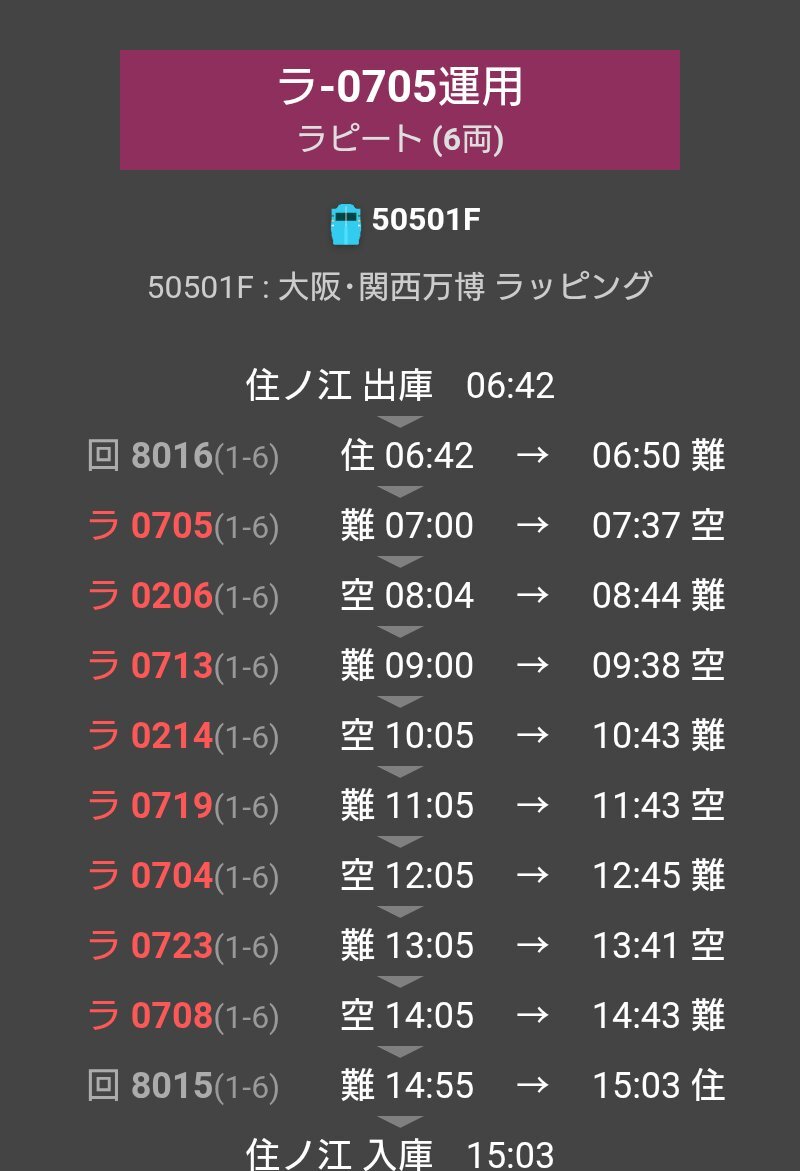View train ラ 0206 details
800x1171 pixels.
click(x=171, y=596)
